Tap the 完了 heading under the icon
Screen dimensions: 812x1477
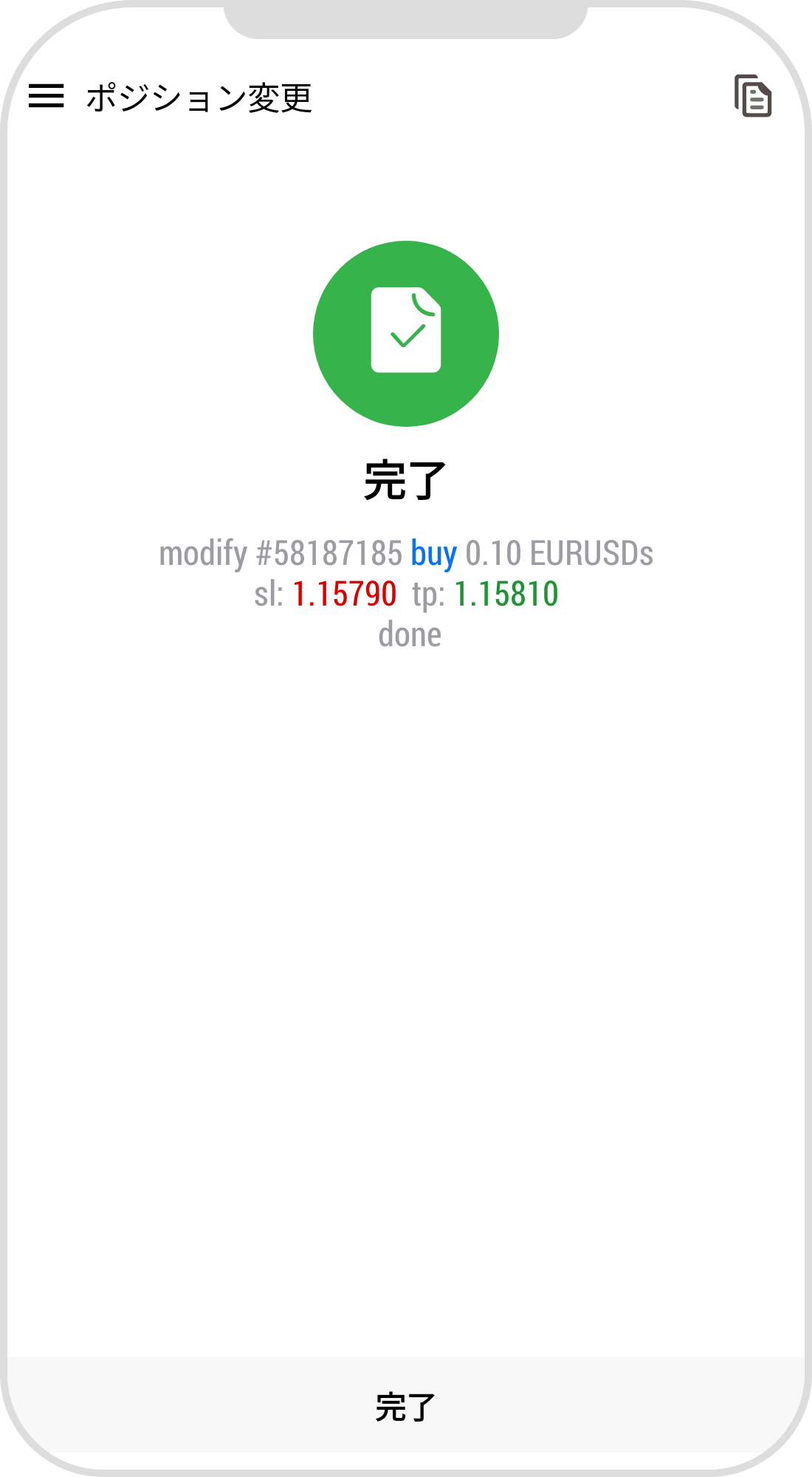coord(406,480)
